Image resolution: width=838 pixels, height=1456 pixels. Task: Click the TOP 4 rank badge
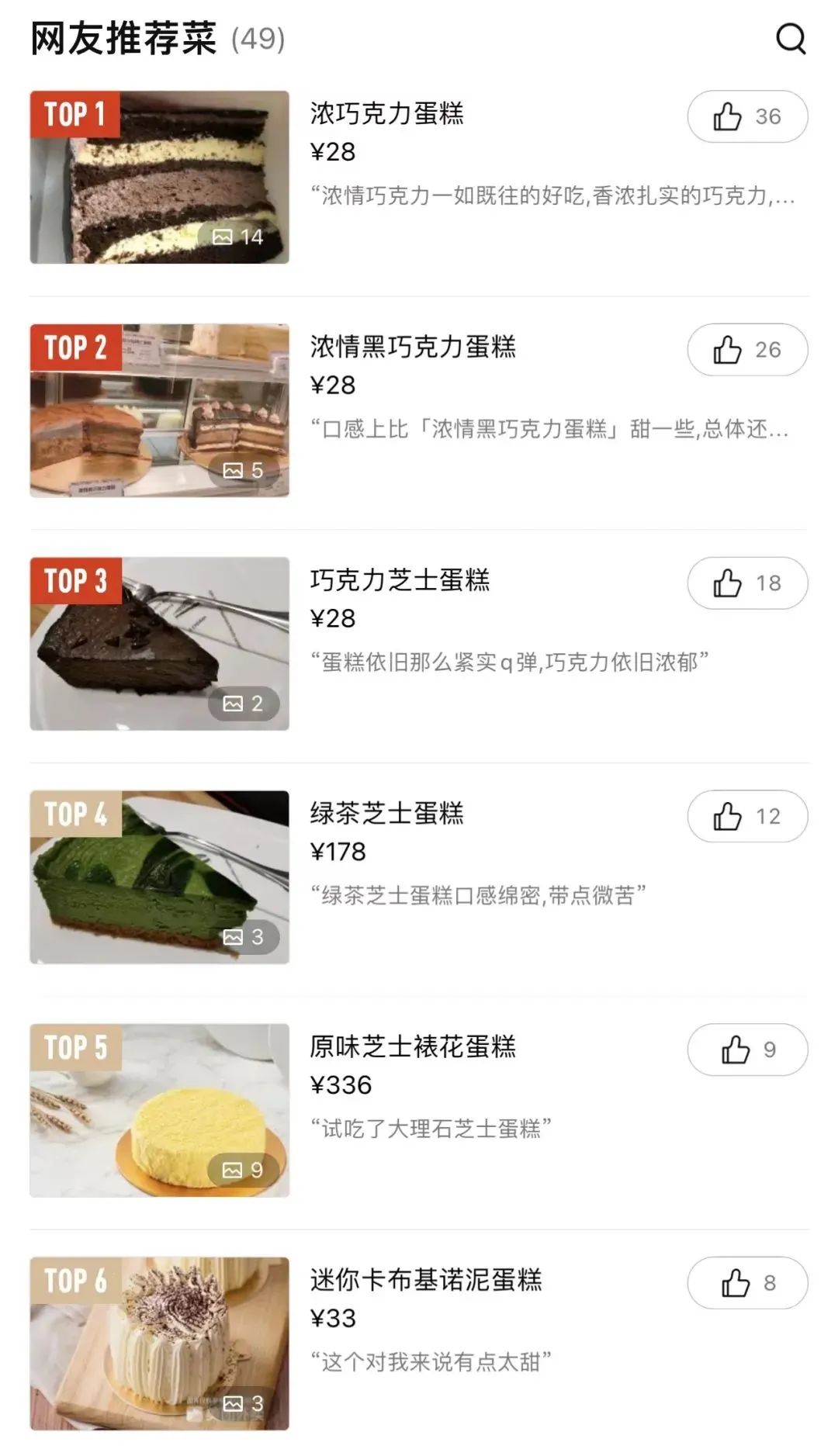click(78, 814)
